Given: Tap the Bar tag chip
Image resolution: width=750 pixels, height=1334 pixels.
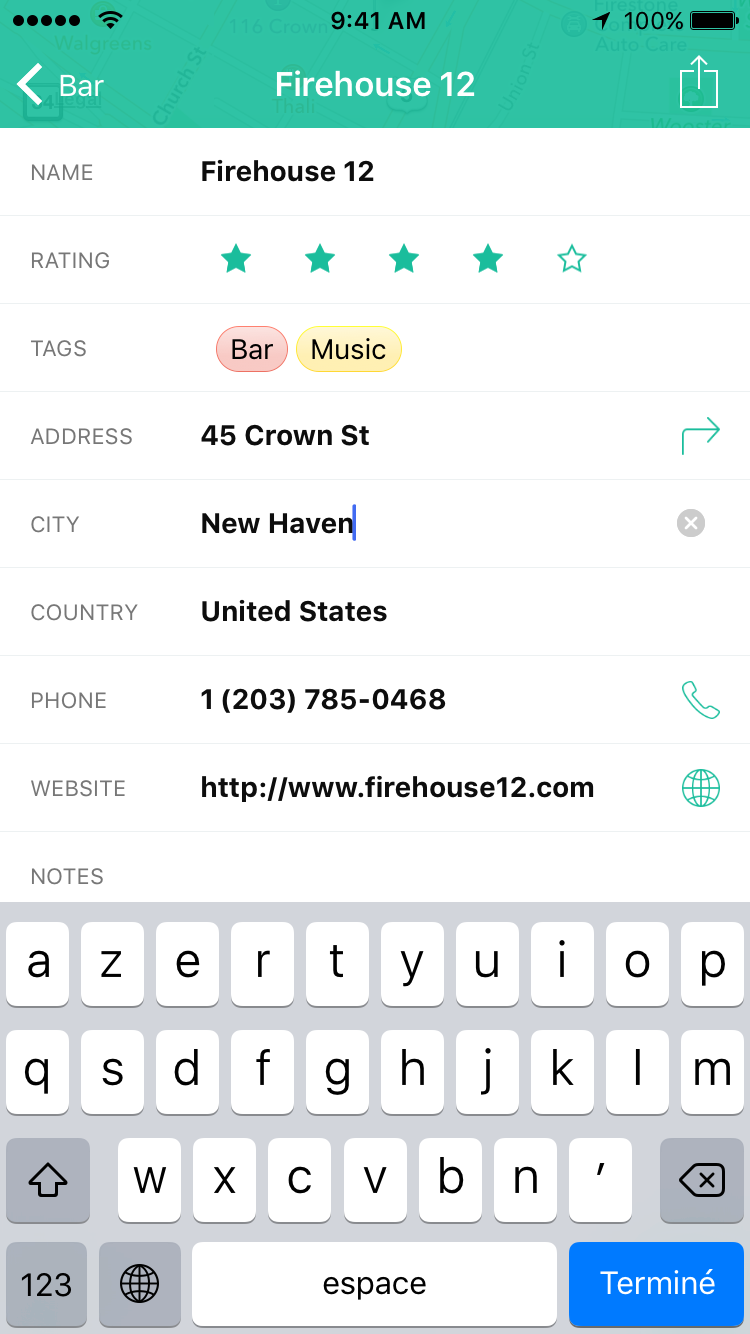Looking at the screenshot, I should pyautogui.click(x=252, y=349).
